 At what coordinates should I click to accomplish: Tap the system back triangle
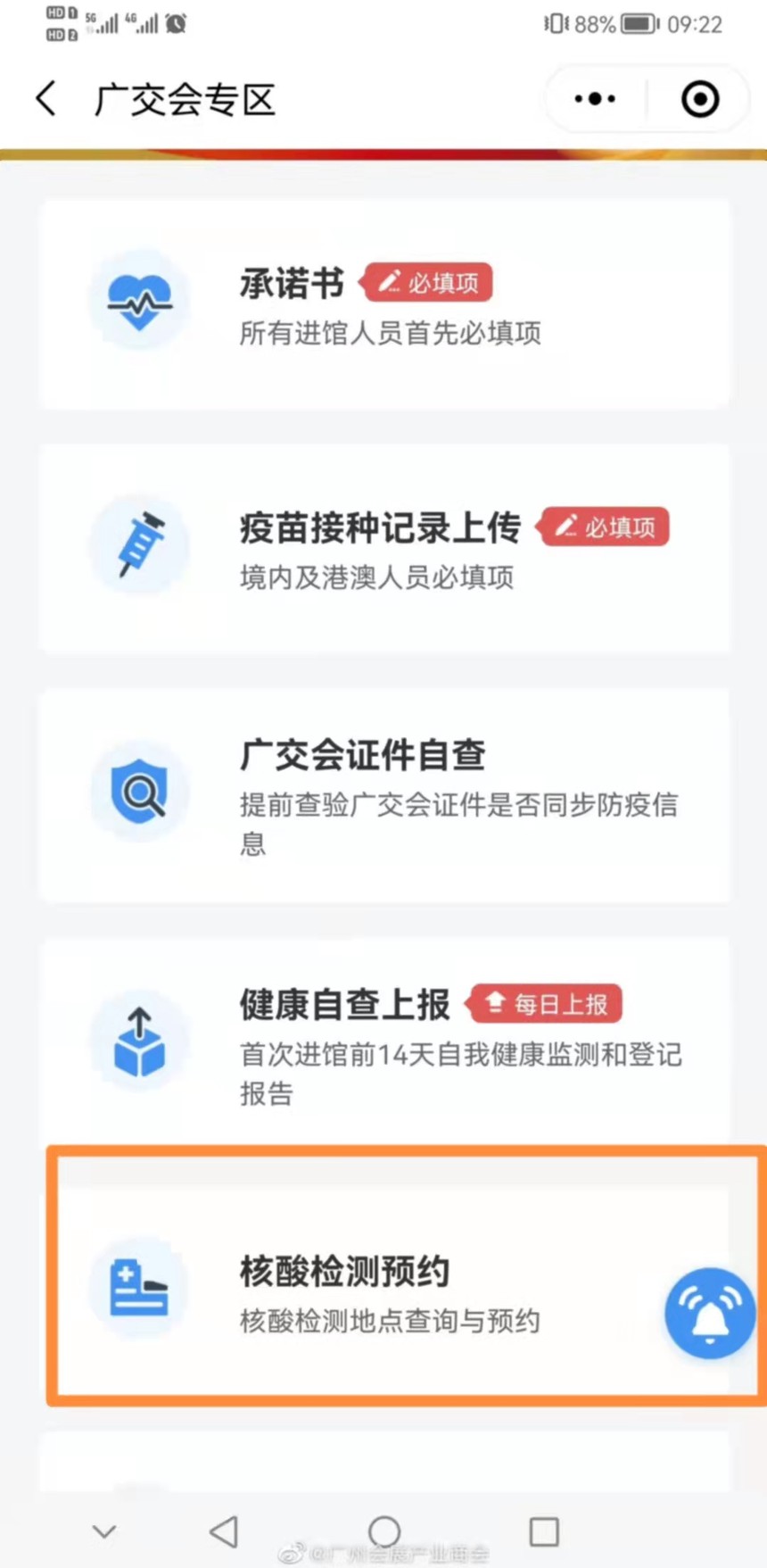224,1531
